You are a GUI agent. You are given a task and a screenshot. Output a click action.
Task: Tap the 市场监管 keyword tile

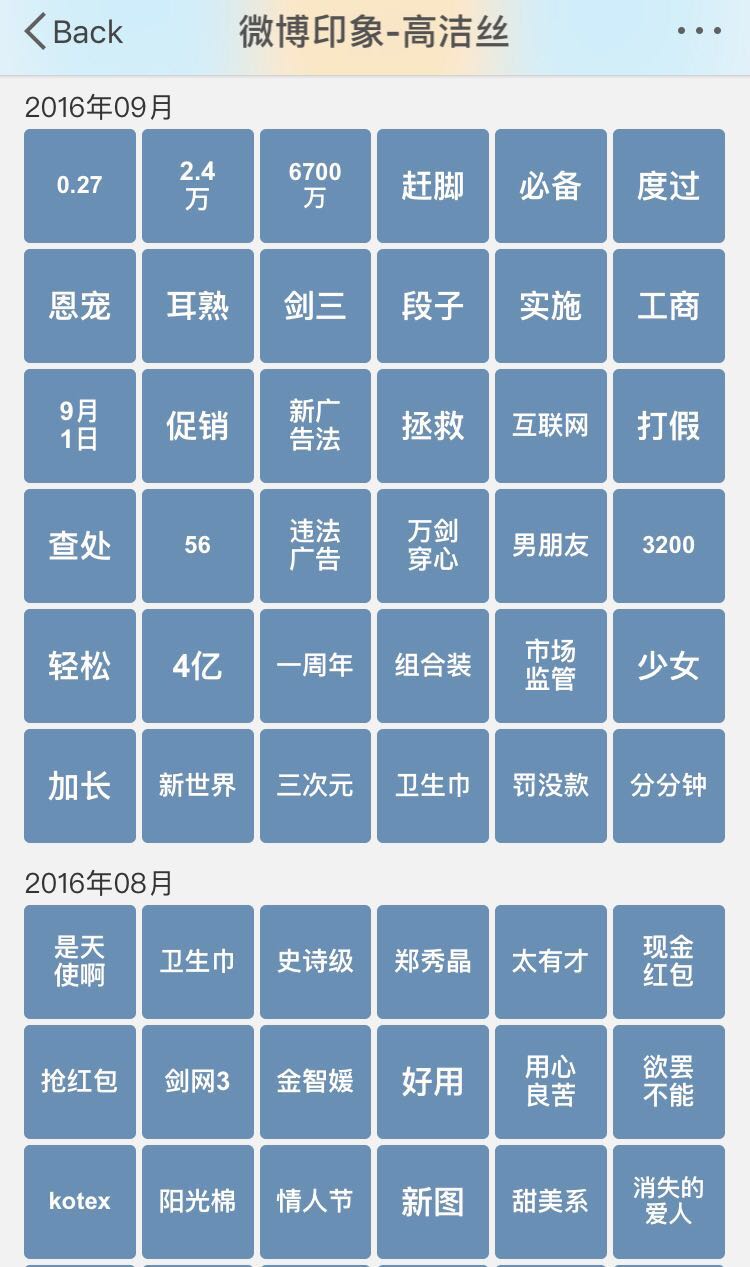pyautogui.click(x=551, y=666)
